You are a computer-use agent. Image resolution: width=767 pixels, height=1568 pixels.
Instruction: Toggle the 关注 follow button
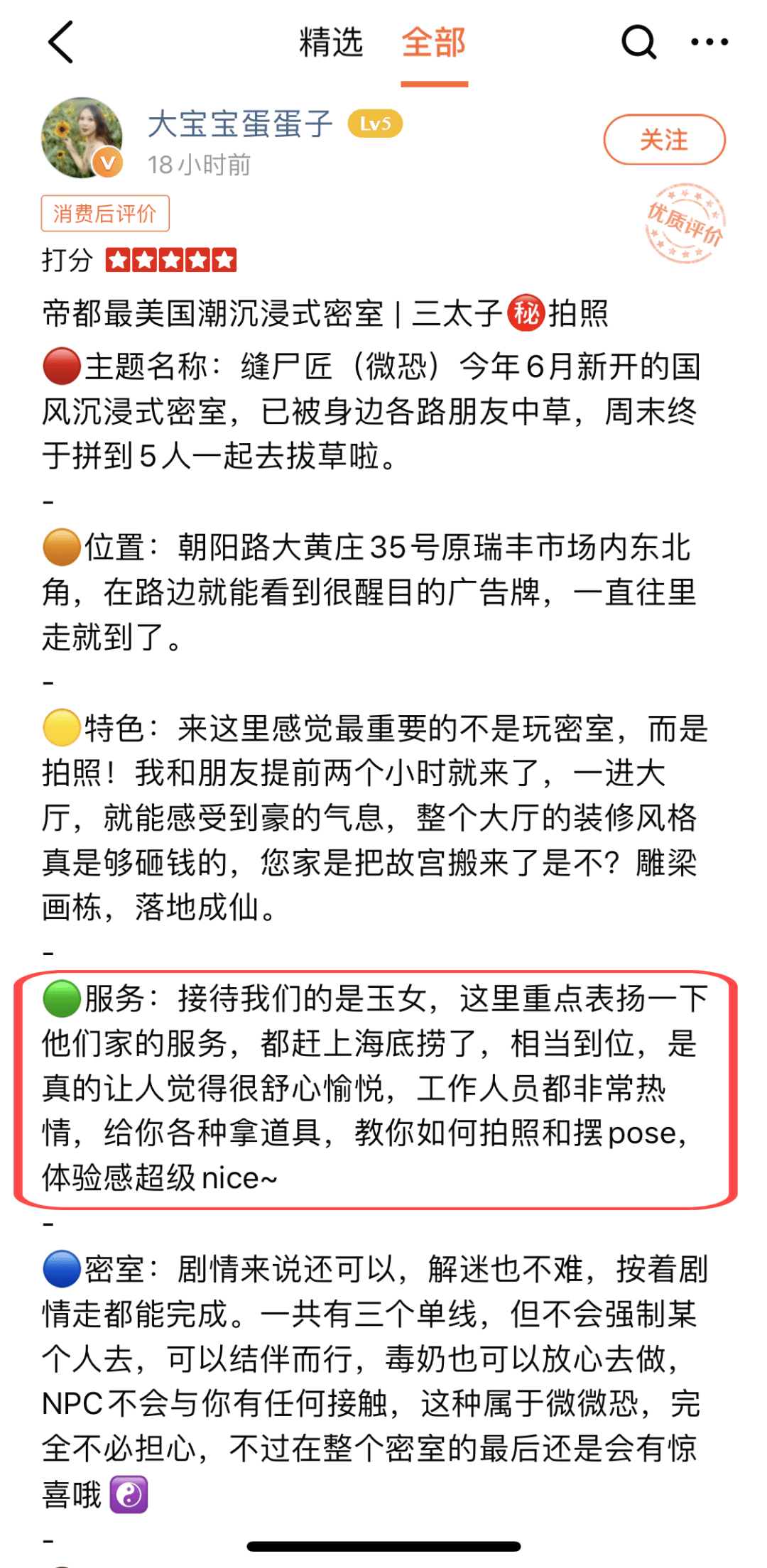pyautogui.click(x=663, y=141)
